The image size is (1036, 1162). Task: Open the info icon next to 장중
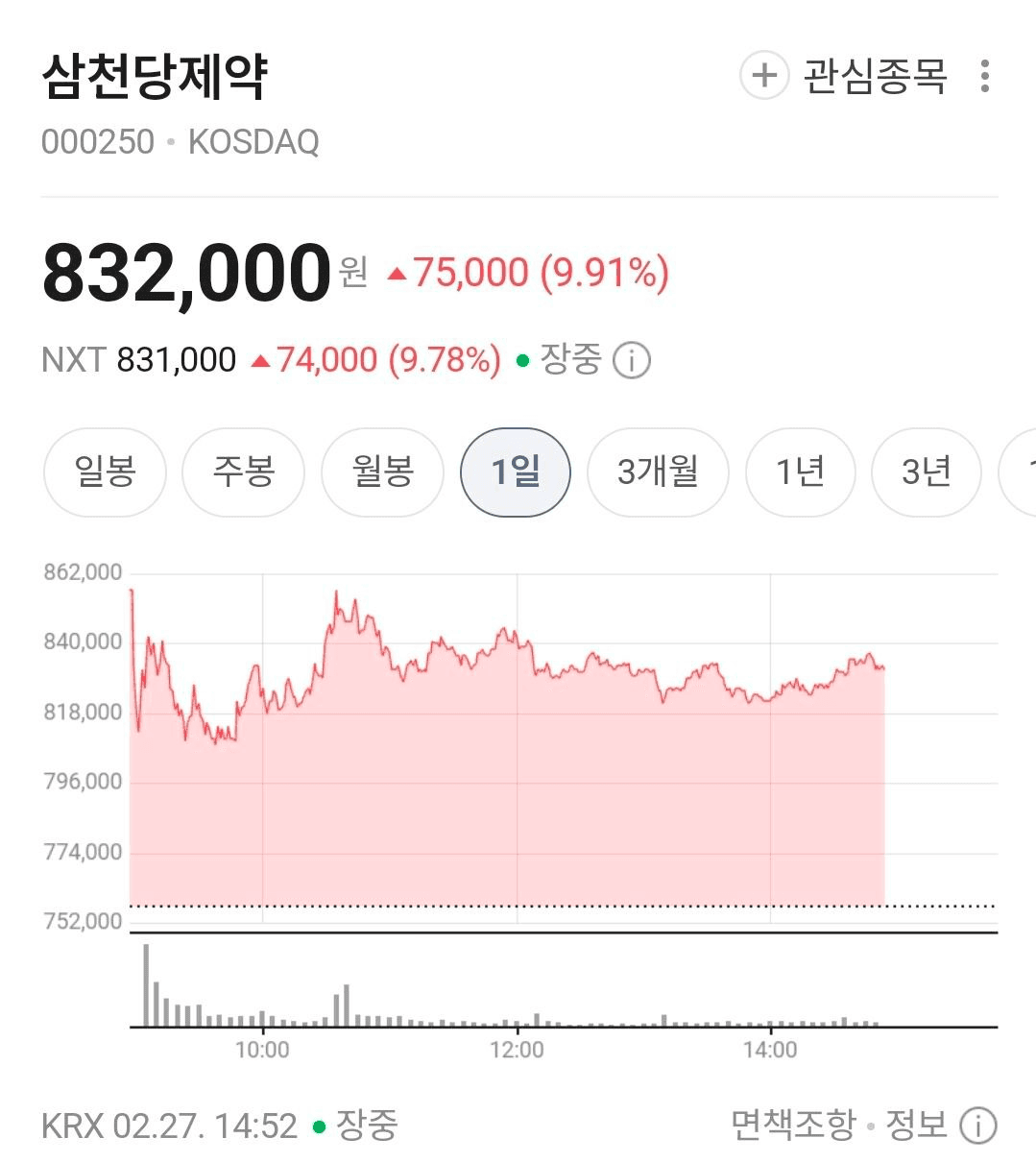[631, 362]
